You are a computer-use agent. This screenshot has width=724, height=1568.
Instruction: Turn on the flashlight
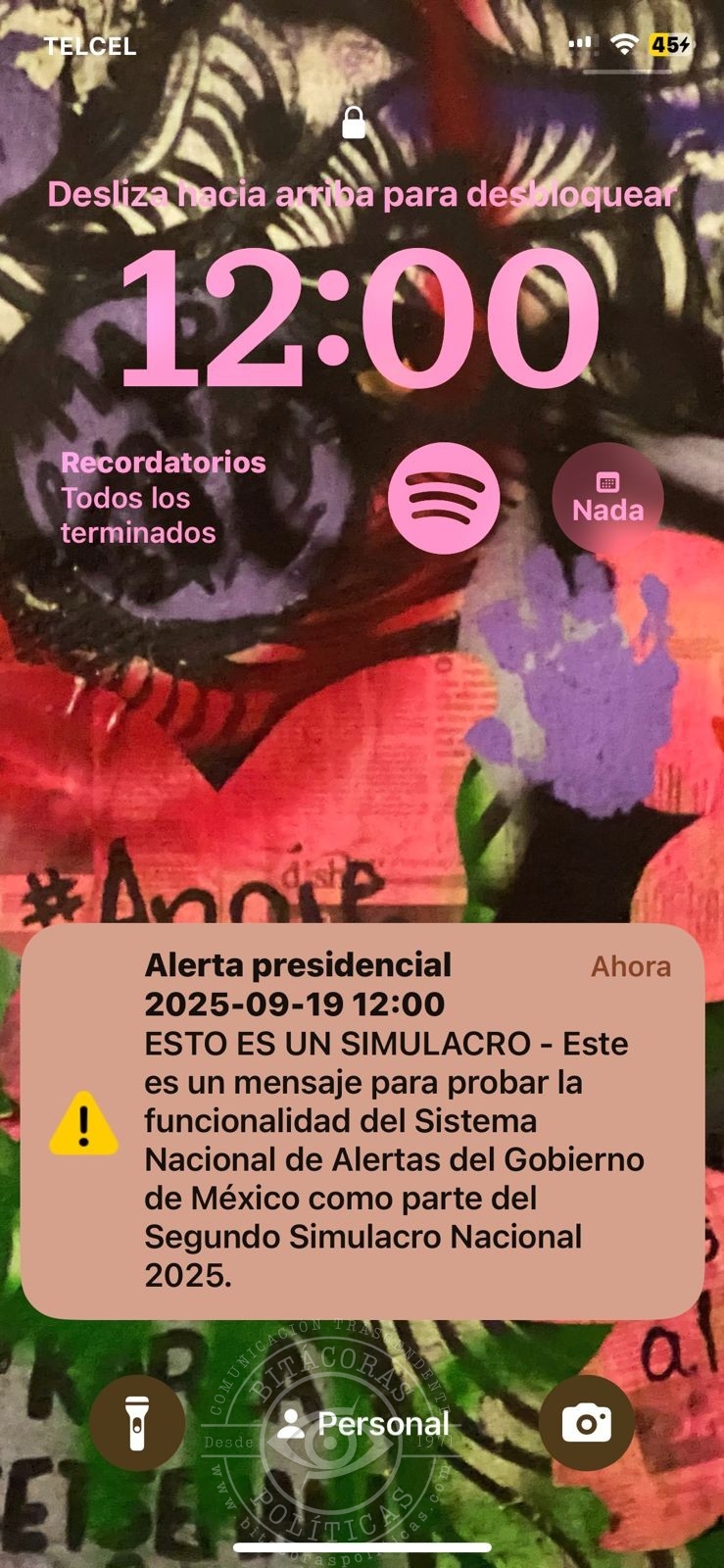point(137,1423)
